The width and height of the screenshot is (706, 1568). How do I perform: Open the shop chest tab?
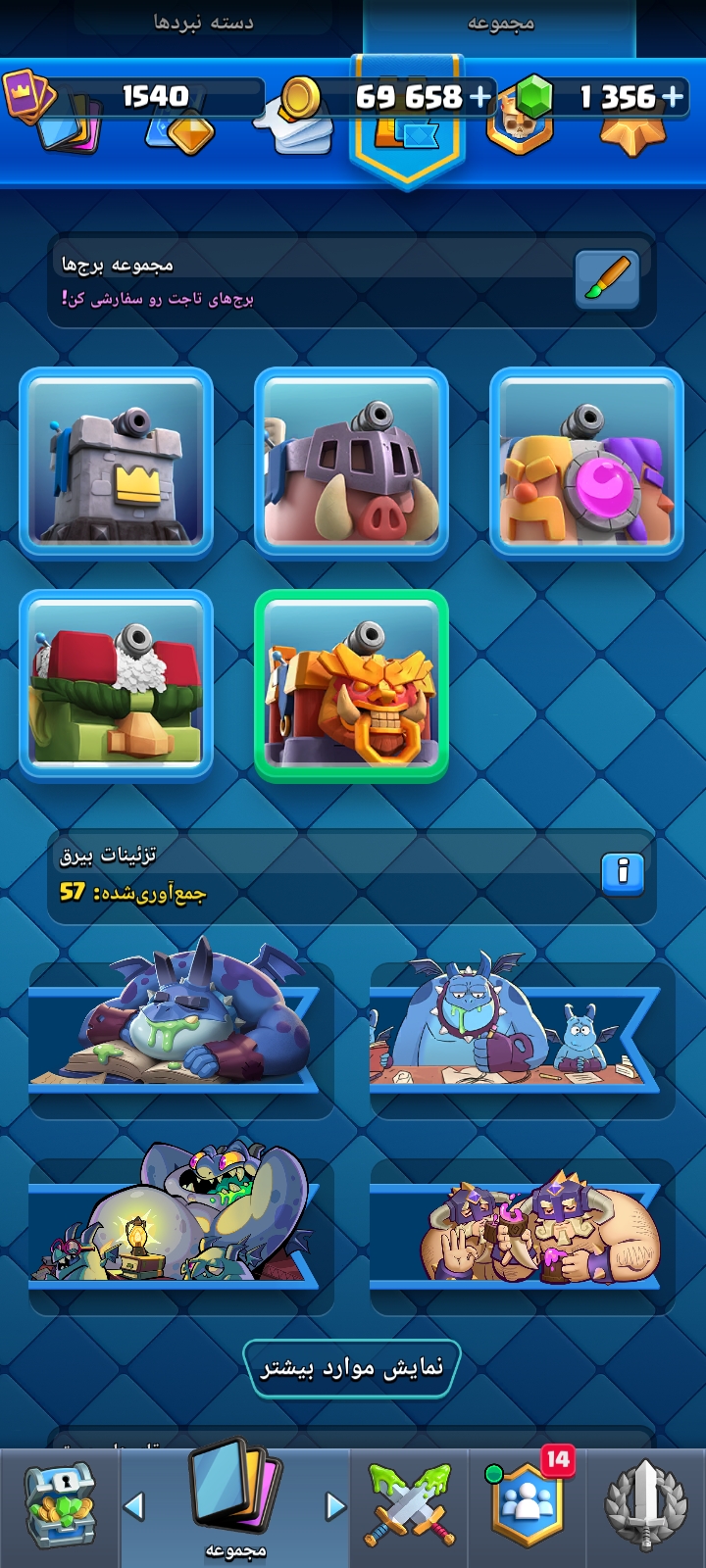[60, 1507]
